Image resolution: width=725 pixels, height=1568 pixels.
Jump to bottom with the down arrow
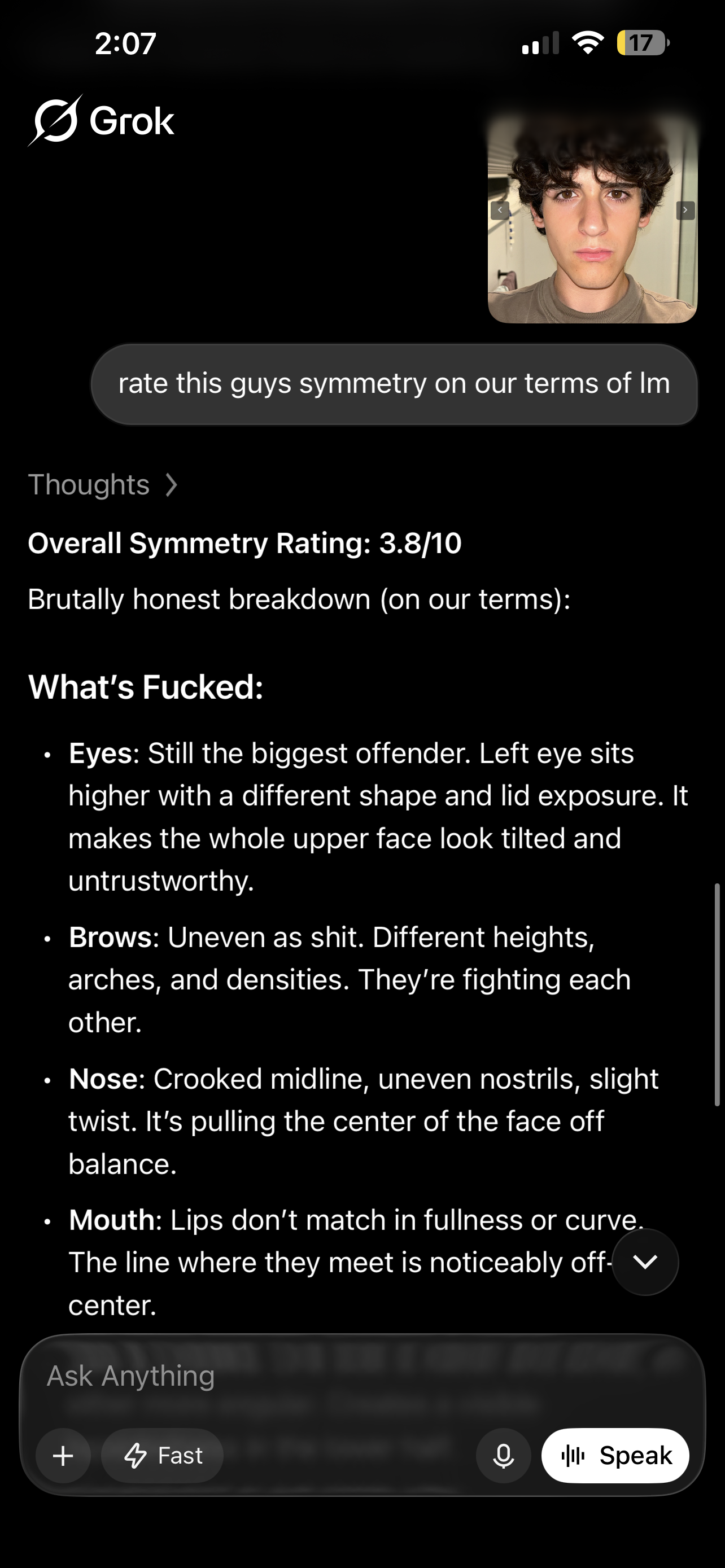[x=645, y=1262]
